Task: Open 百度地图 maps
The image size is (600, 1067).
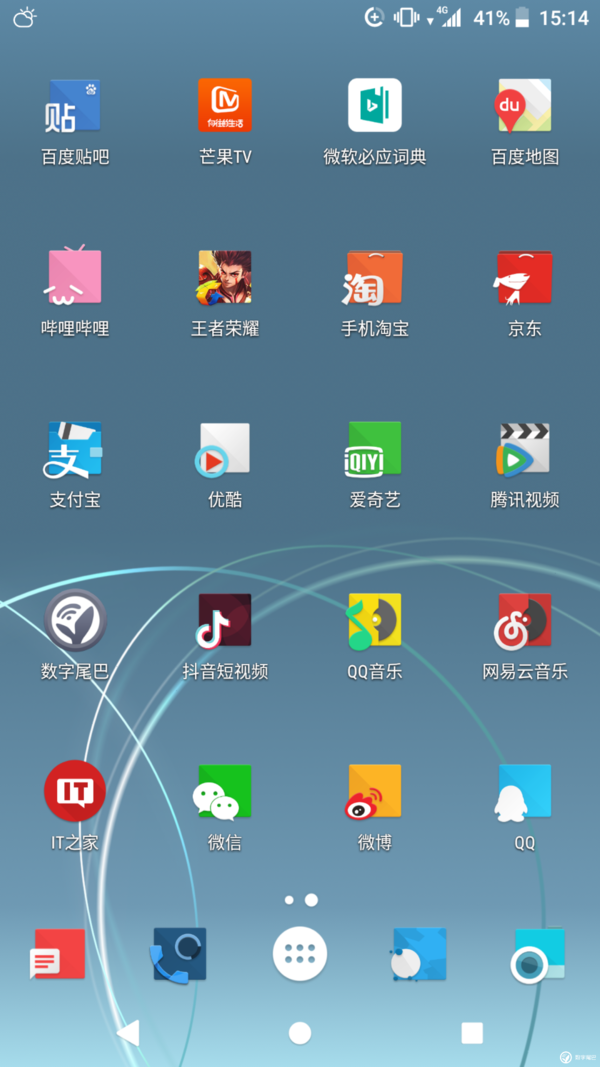Action: click(x=525, y=107)
